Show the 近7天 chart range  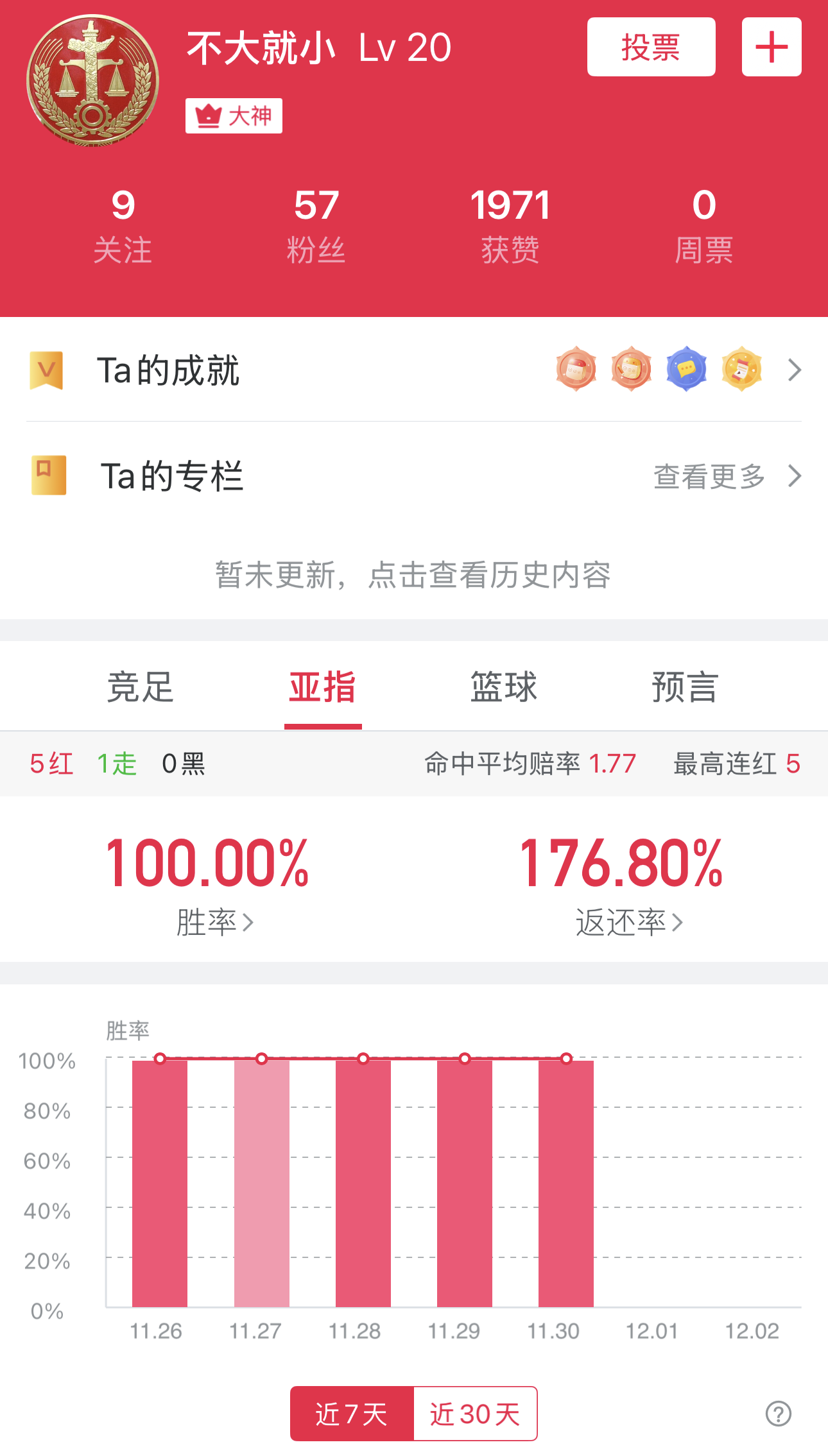[x=352, y=1414]
